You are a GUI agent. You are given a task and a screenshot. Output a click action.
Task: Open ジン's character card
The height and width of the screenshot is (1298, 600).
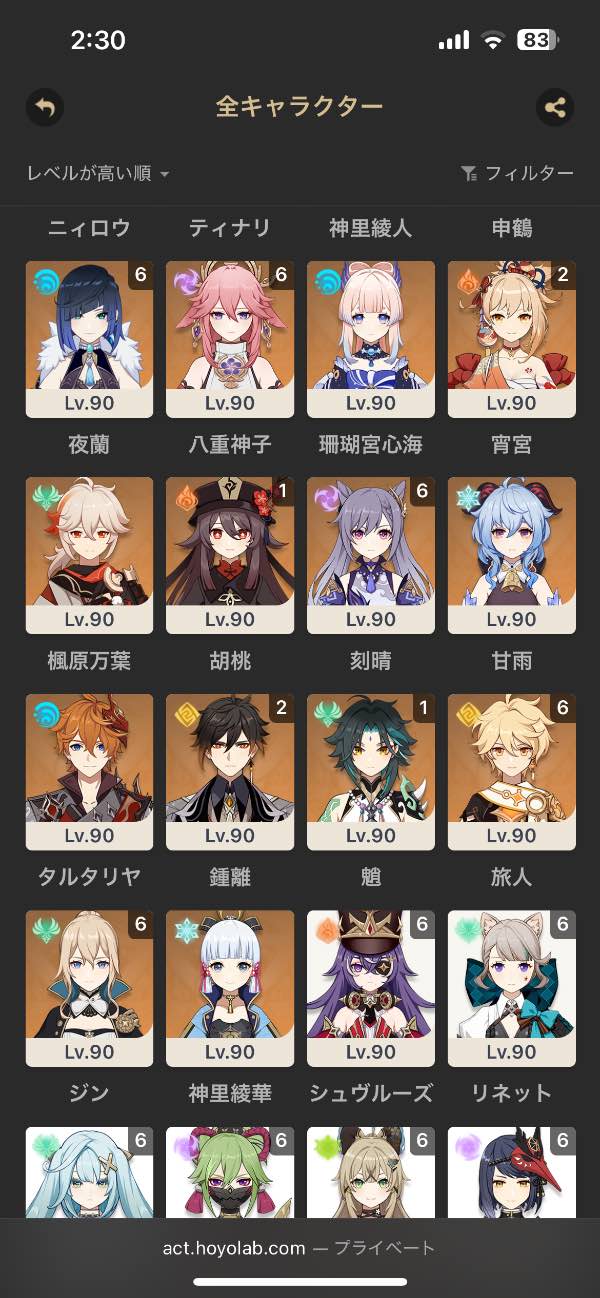click(x=89, y=988)
